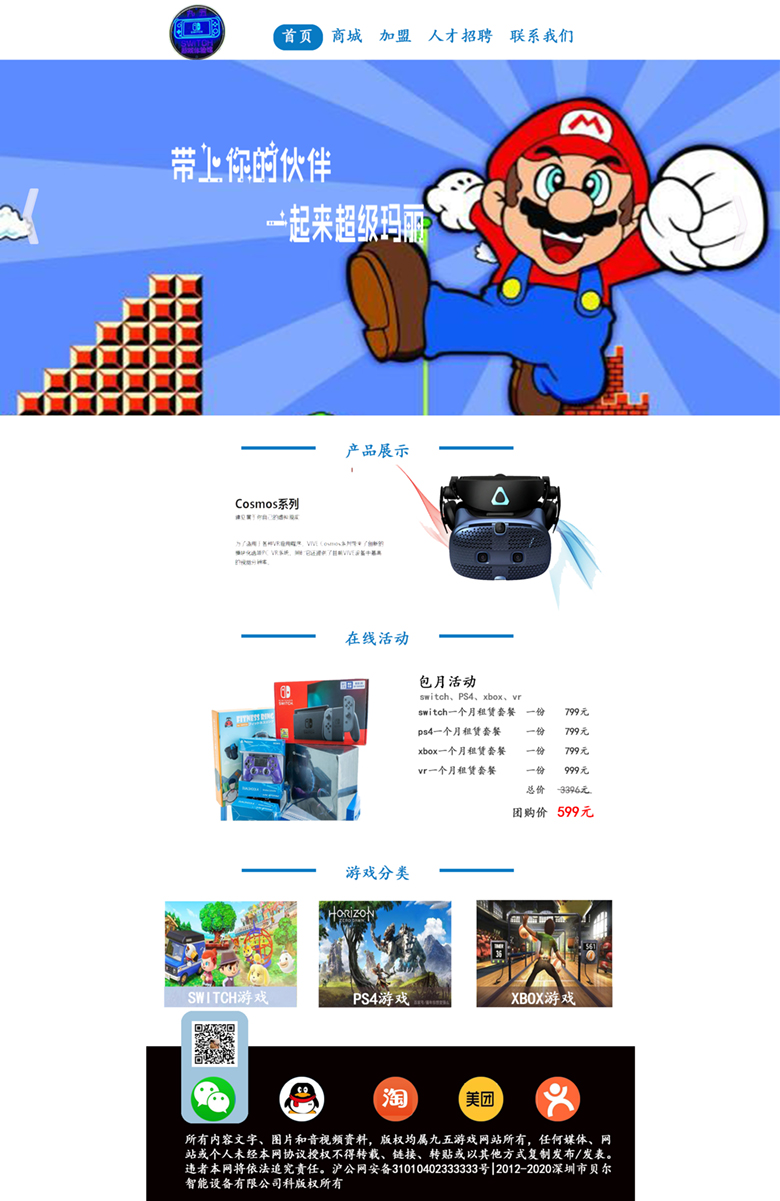780x1201 pixels.
Task: Open the QQ penguin icon
Action: point(301,1099)
